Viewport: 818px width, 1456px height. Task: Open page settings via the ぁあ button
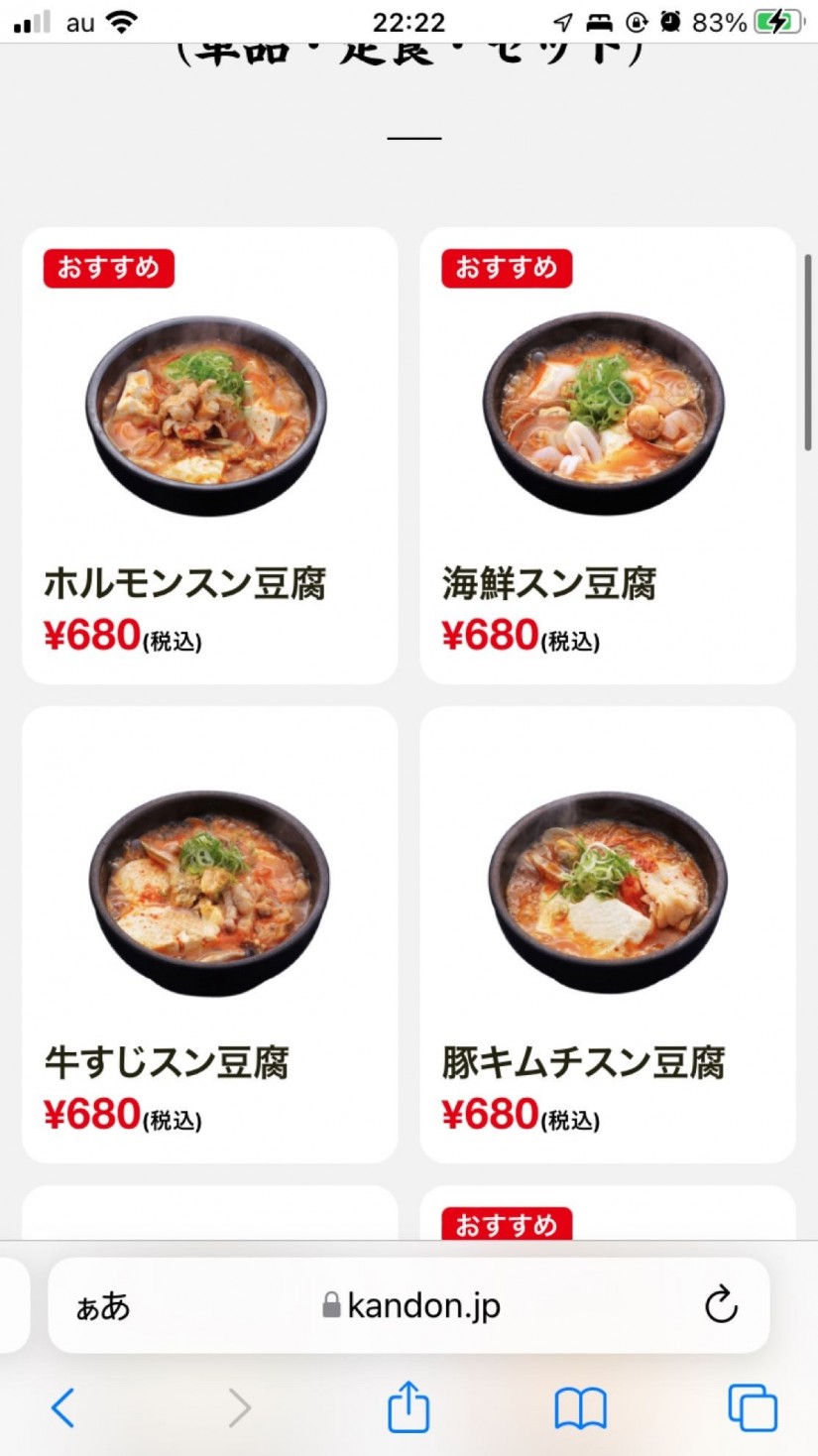(102, 1306)
